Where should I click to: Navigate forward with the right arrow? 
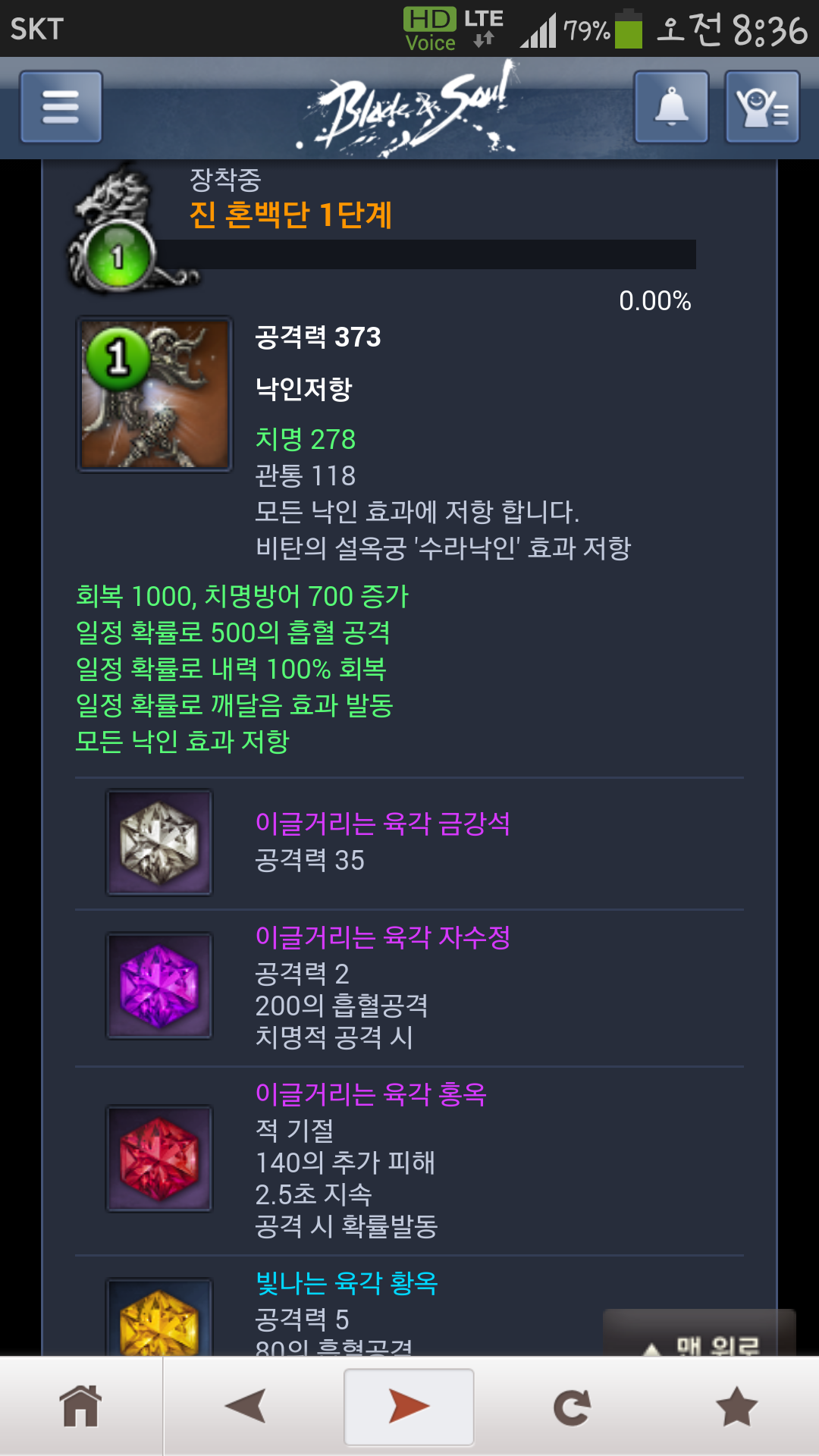[409, 1406]
